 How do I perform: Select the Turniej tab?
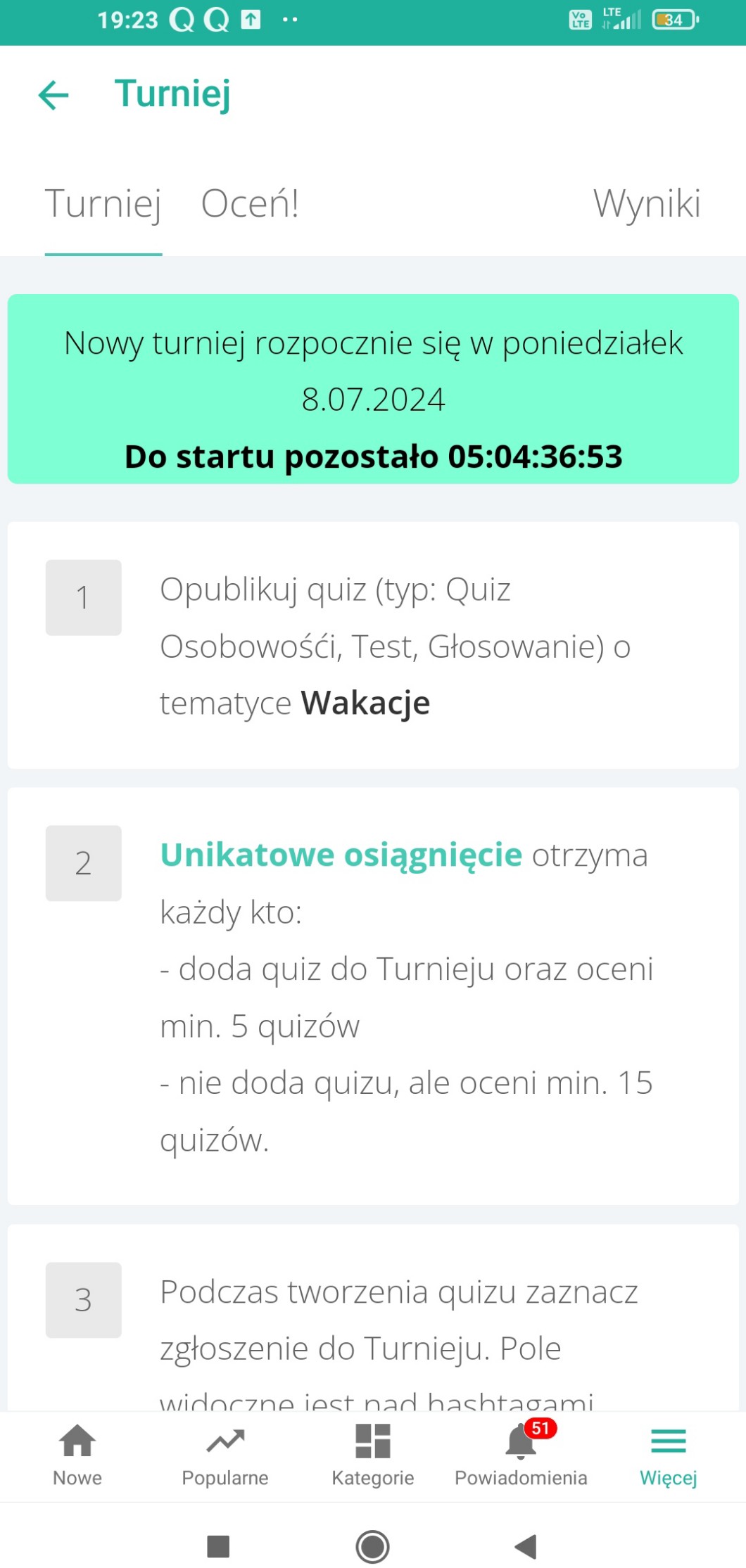pyautogui.click(x=103, y=204)
